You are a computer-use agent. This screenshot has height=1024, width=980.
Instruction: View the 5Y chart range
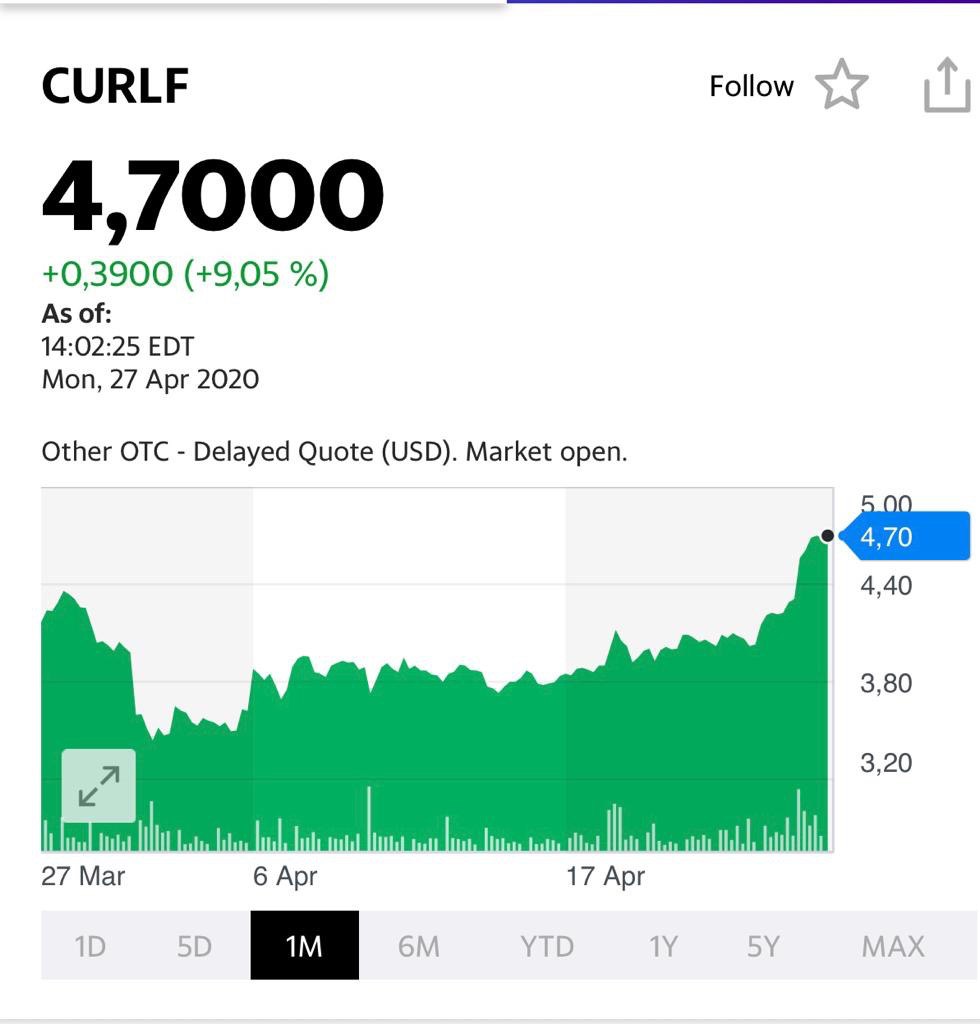763,946
